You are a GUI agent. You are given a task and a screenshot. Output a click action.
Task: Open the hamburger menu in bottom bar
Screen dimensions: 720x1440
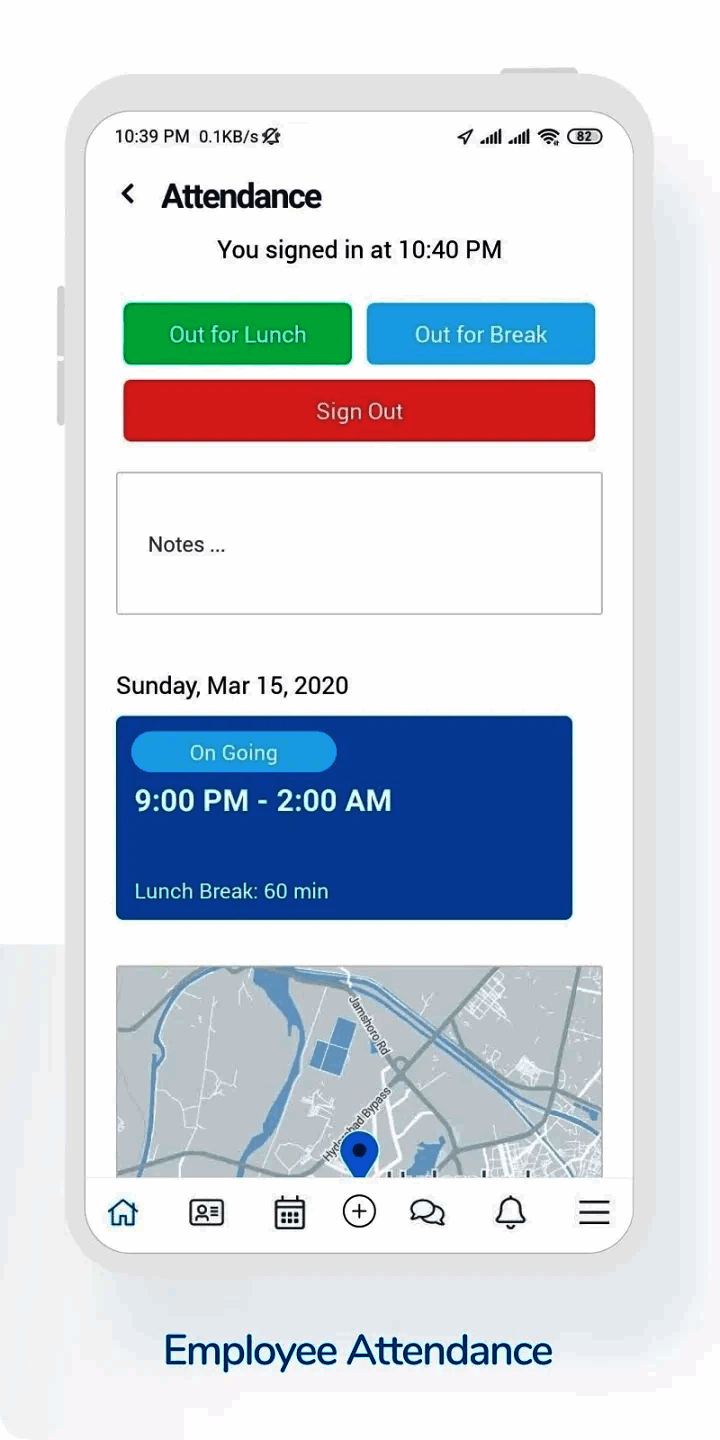[594, 1211]
